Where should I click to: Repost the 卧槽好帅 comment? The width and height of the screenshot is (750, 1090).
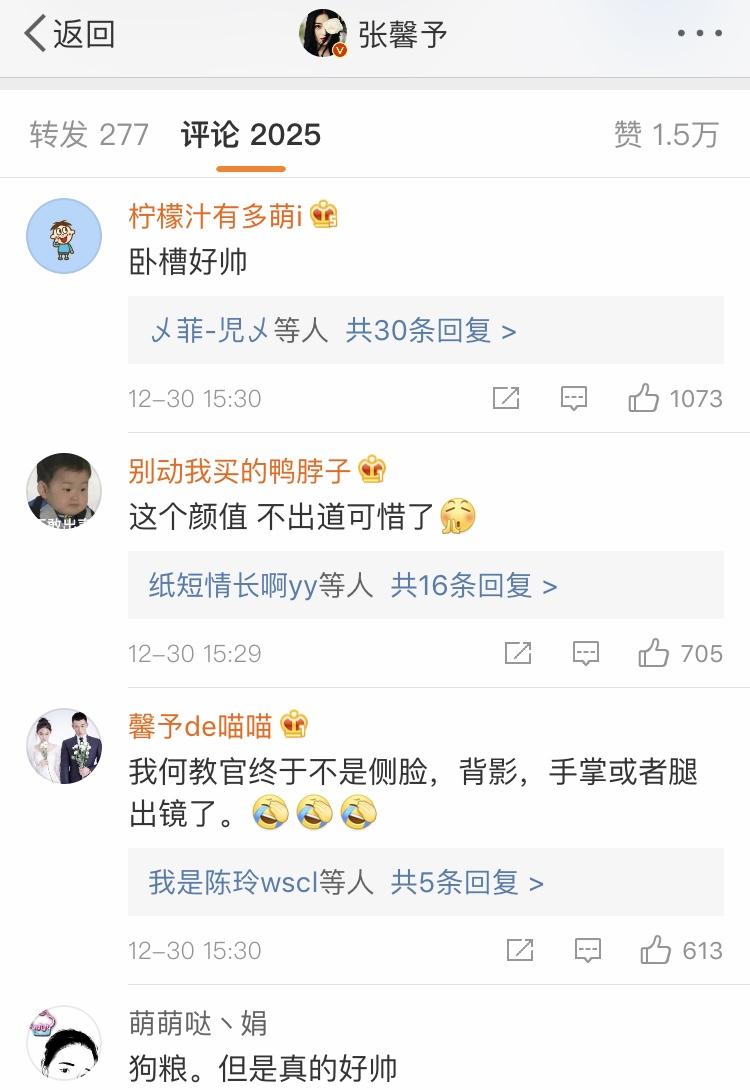coord(506,399)
